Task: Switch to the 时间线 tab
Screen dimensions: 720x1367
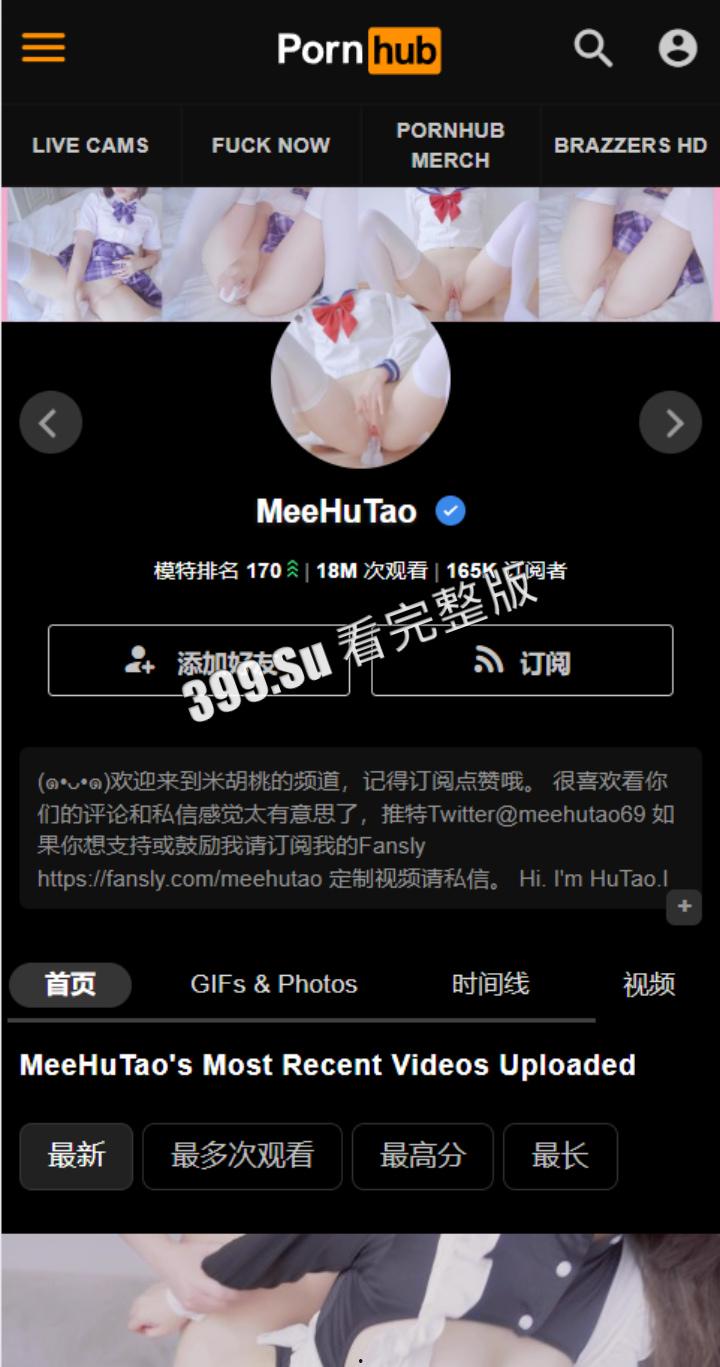Action: [x=490, y=984]
